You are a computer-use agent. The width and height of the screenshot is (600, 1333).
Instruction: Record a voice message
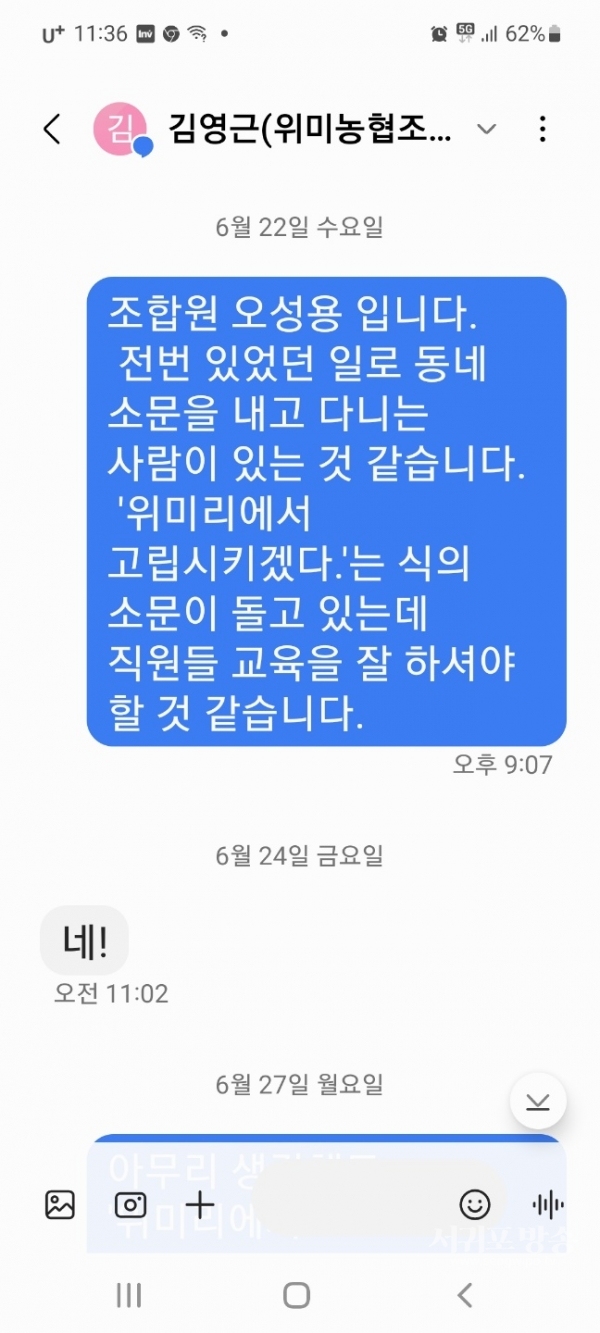click(549, 1205)
